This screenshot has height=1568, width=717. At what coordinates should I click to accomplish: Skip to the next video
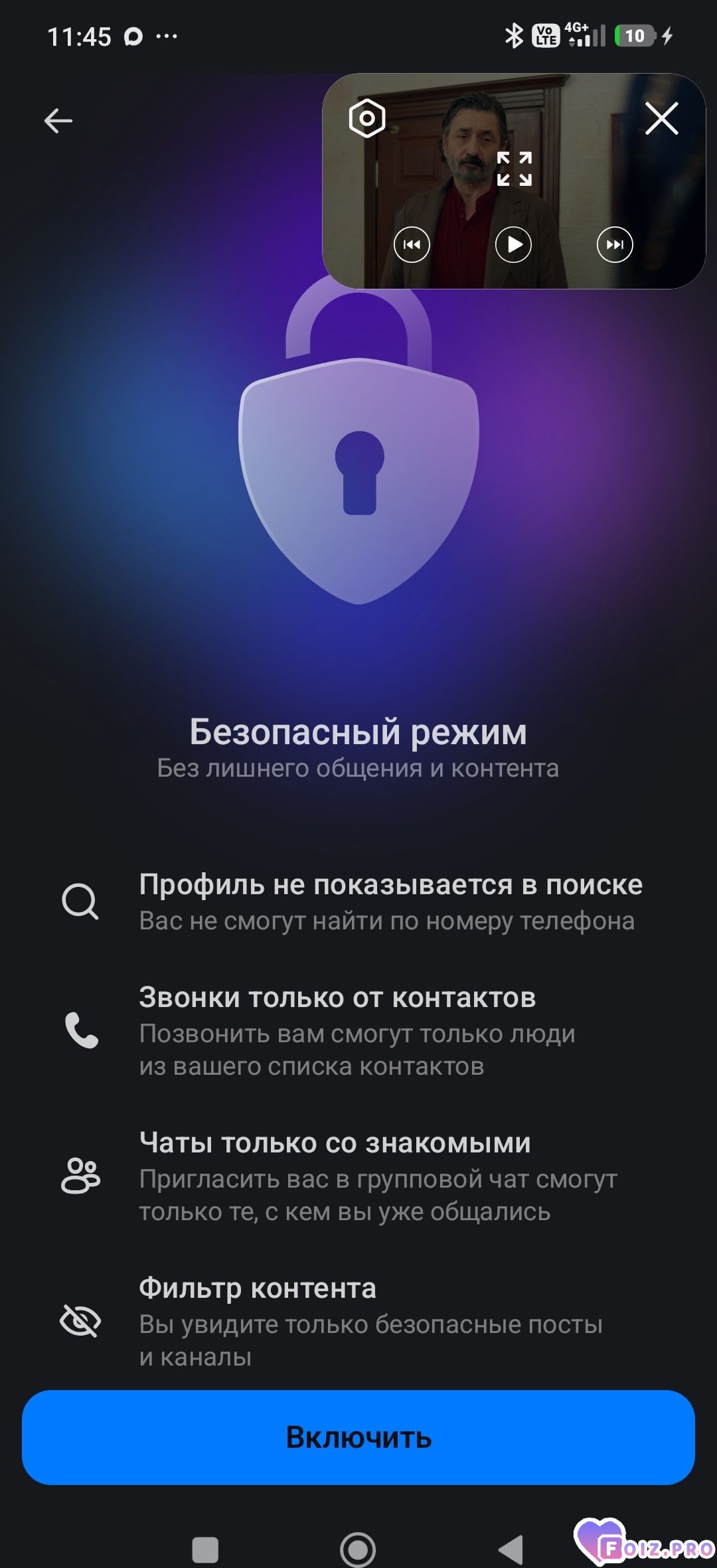click(615, 244)
